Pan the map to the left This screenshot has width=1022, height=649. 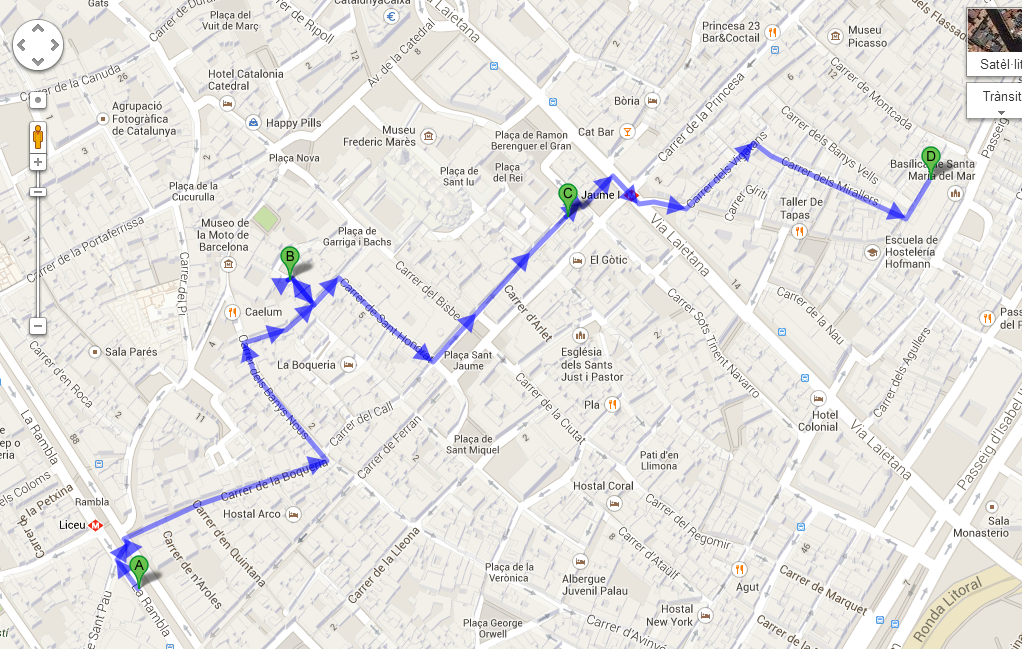click(23, 44)
